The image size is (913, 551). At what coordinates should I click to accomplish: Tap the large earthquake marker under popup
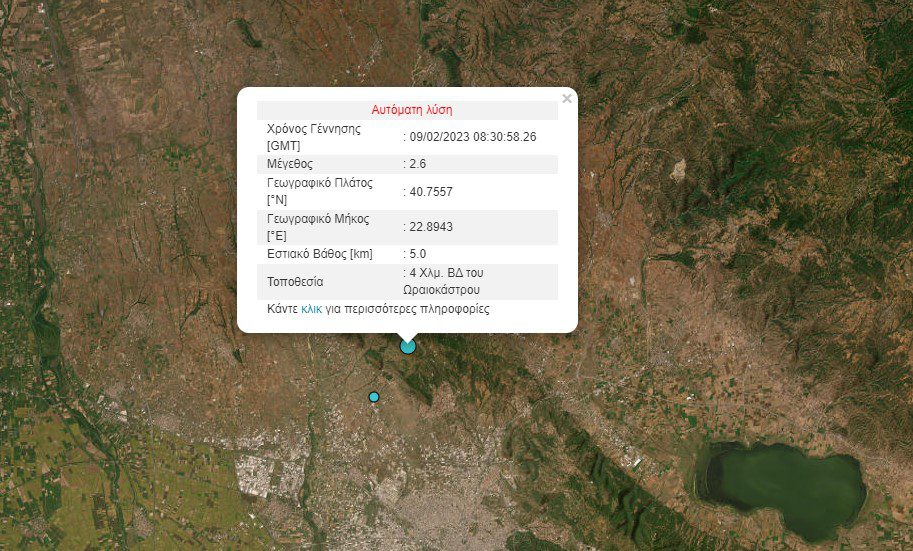407,346
